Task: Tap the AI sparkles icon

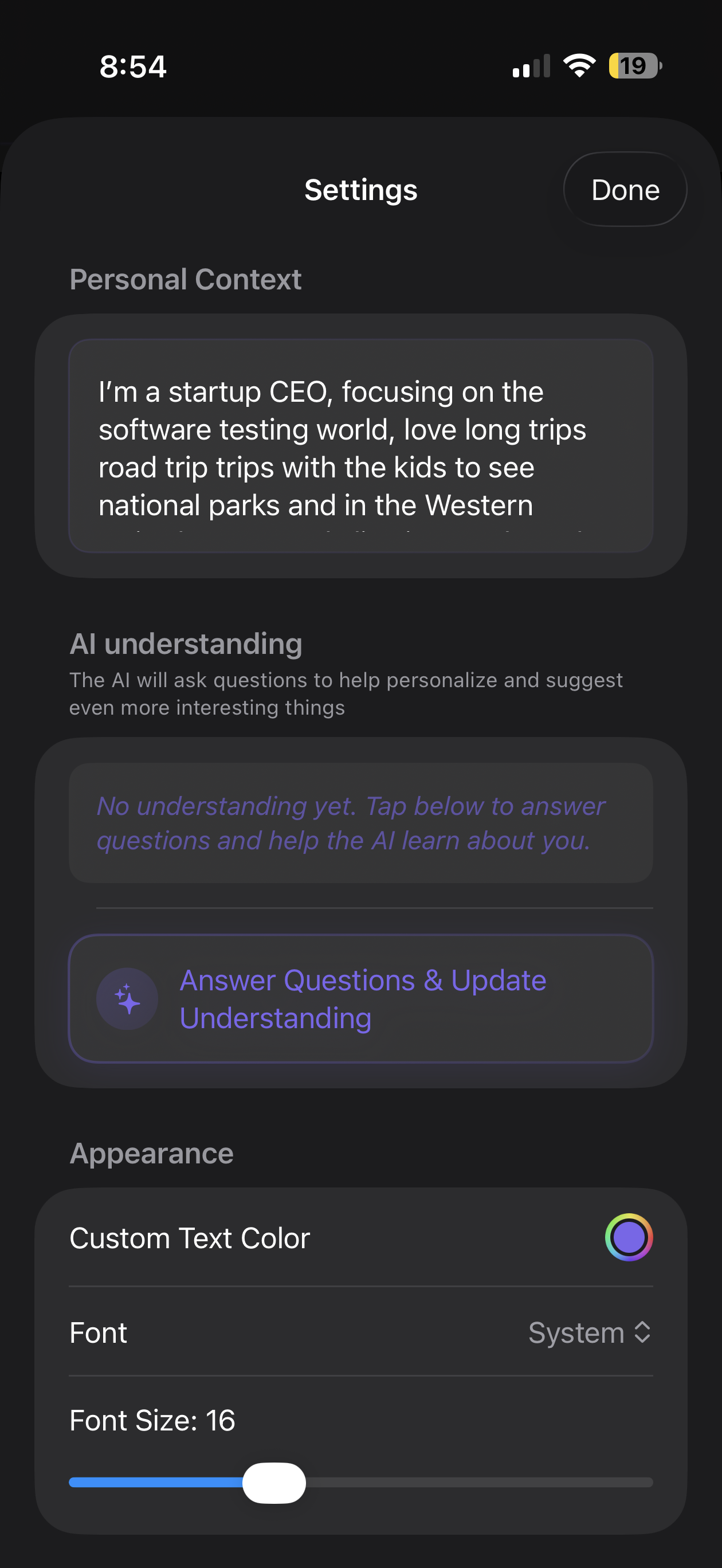Action: click(x=126, y=998)
